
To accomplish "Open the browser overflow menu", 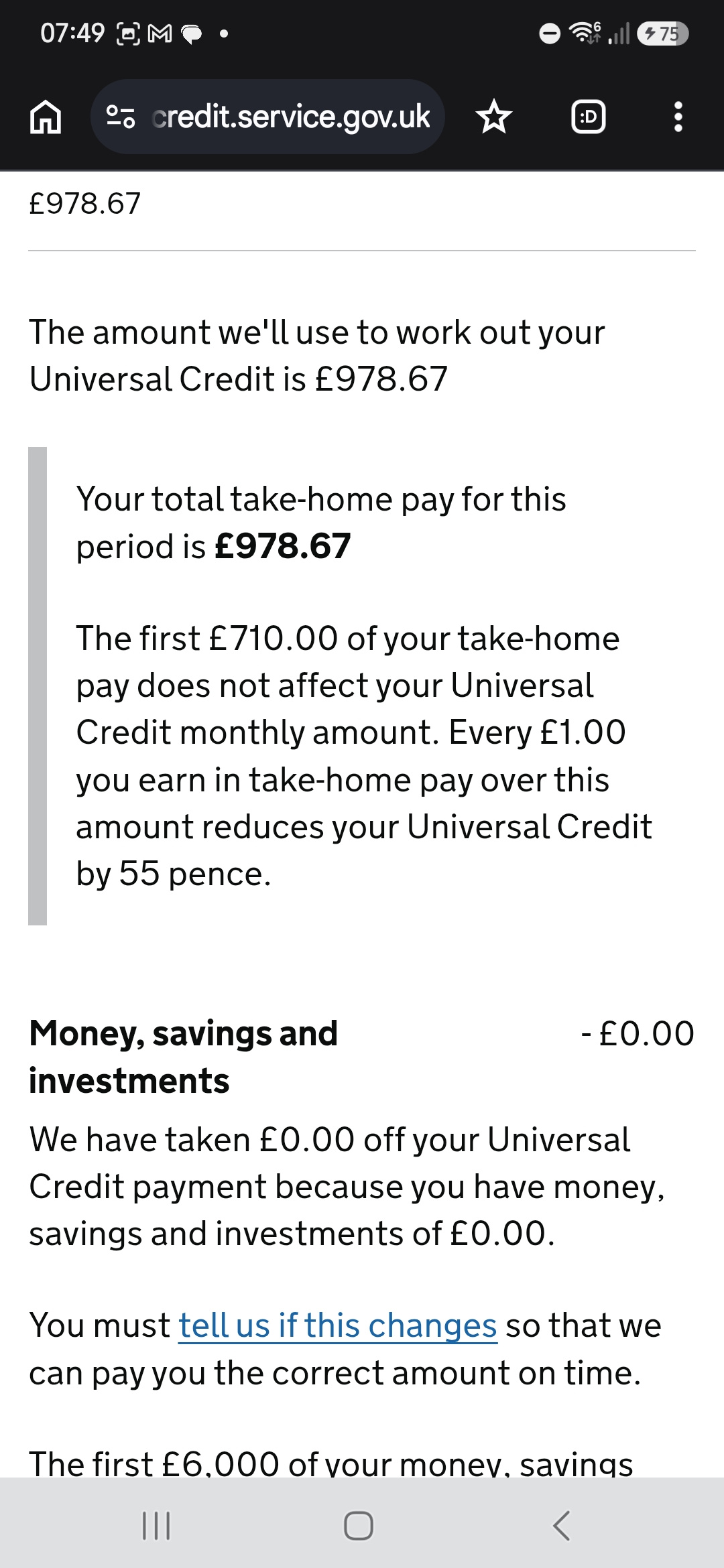I will pos(678,117).
